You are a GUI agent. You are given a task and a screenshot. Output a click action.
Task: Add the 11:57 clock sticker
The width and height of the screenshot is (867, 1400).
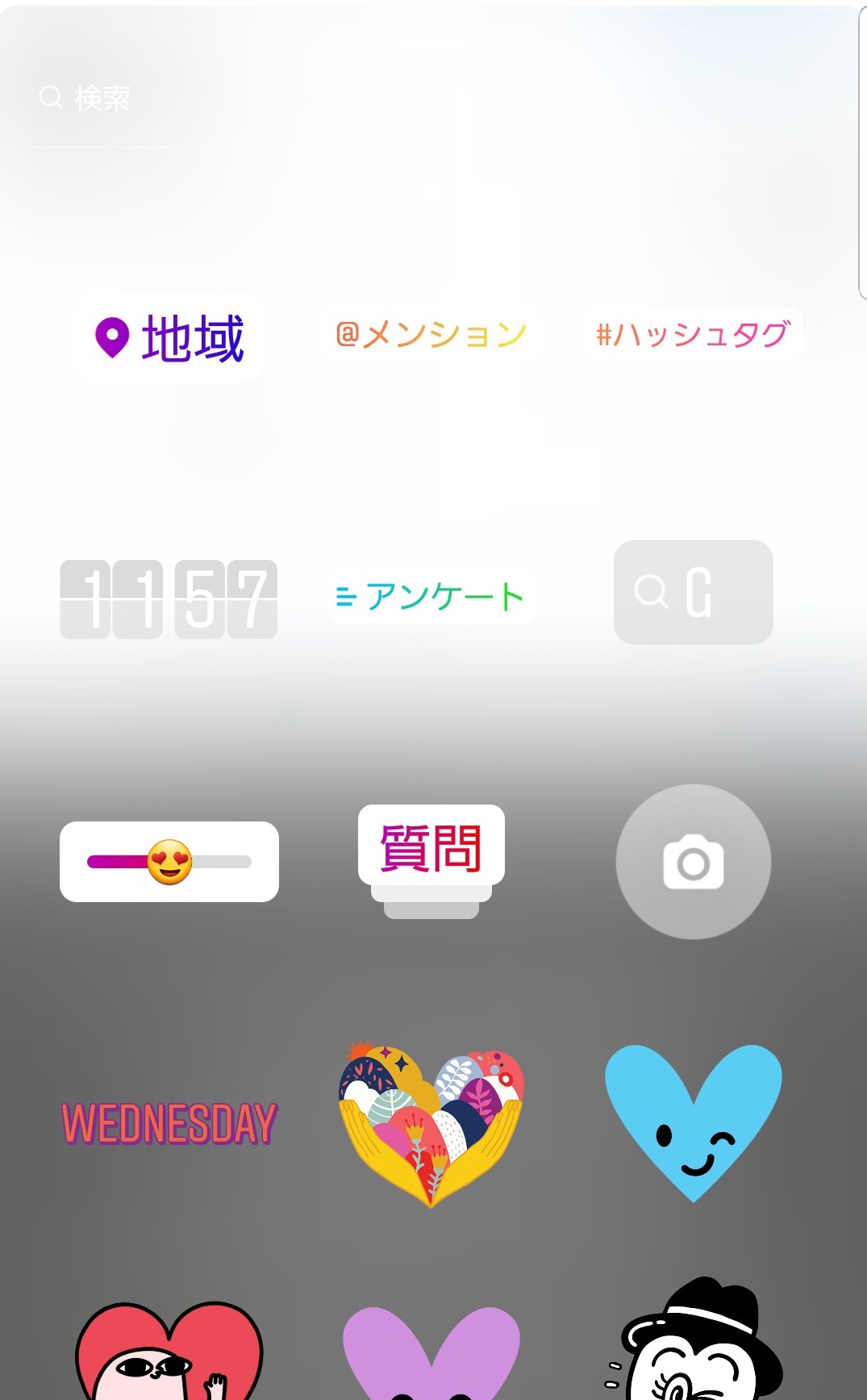click(169, 600)
